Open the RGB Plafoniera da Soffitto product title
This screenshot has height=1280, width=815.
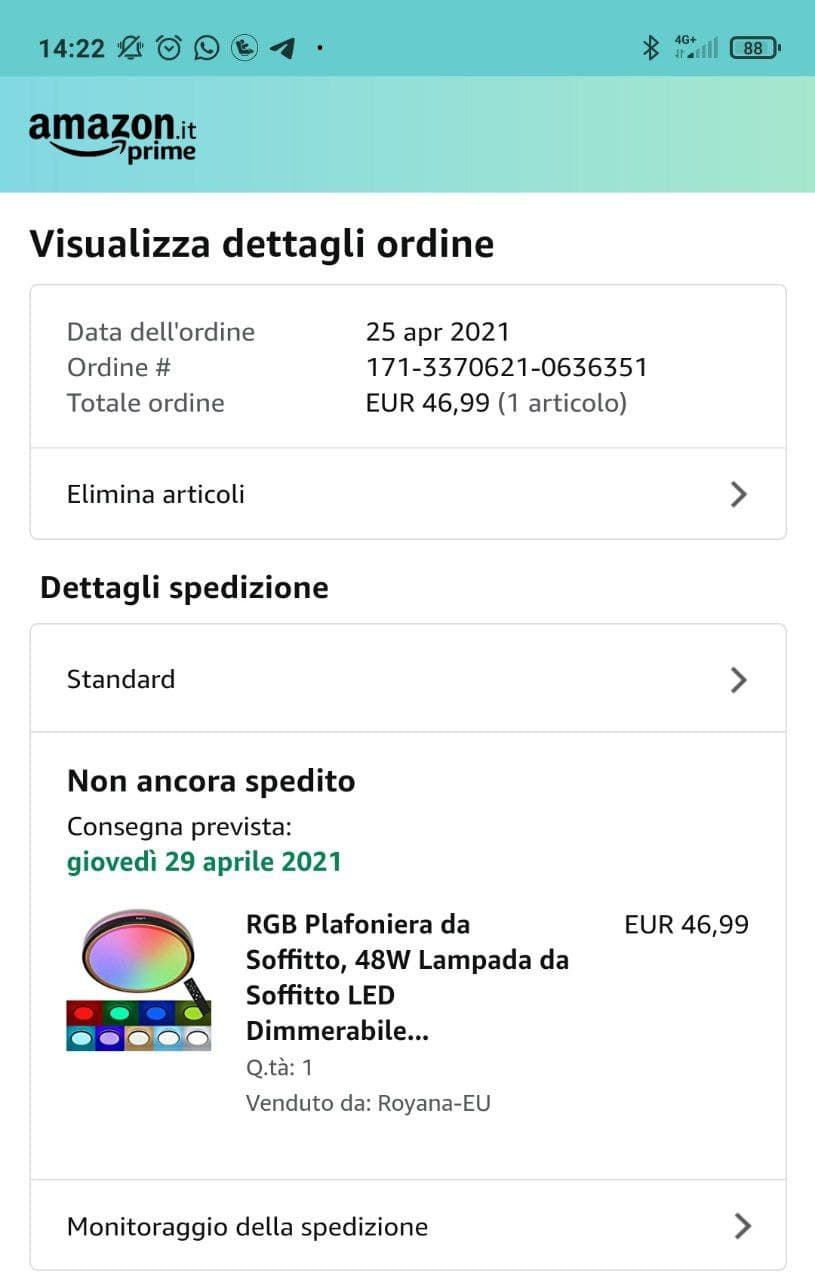(407, 977)
